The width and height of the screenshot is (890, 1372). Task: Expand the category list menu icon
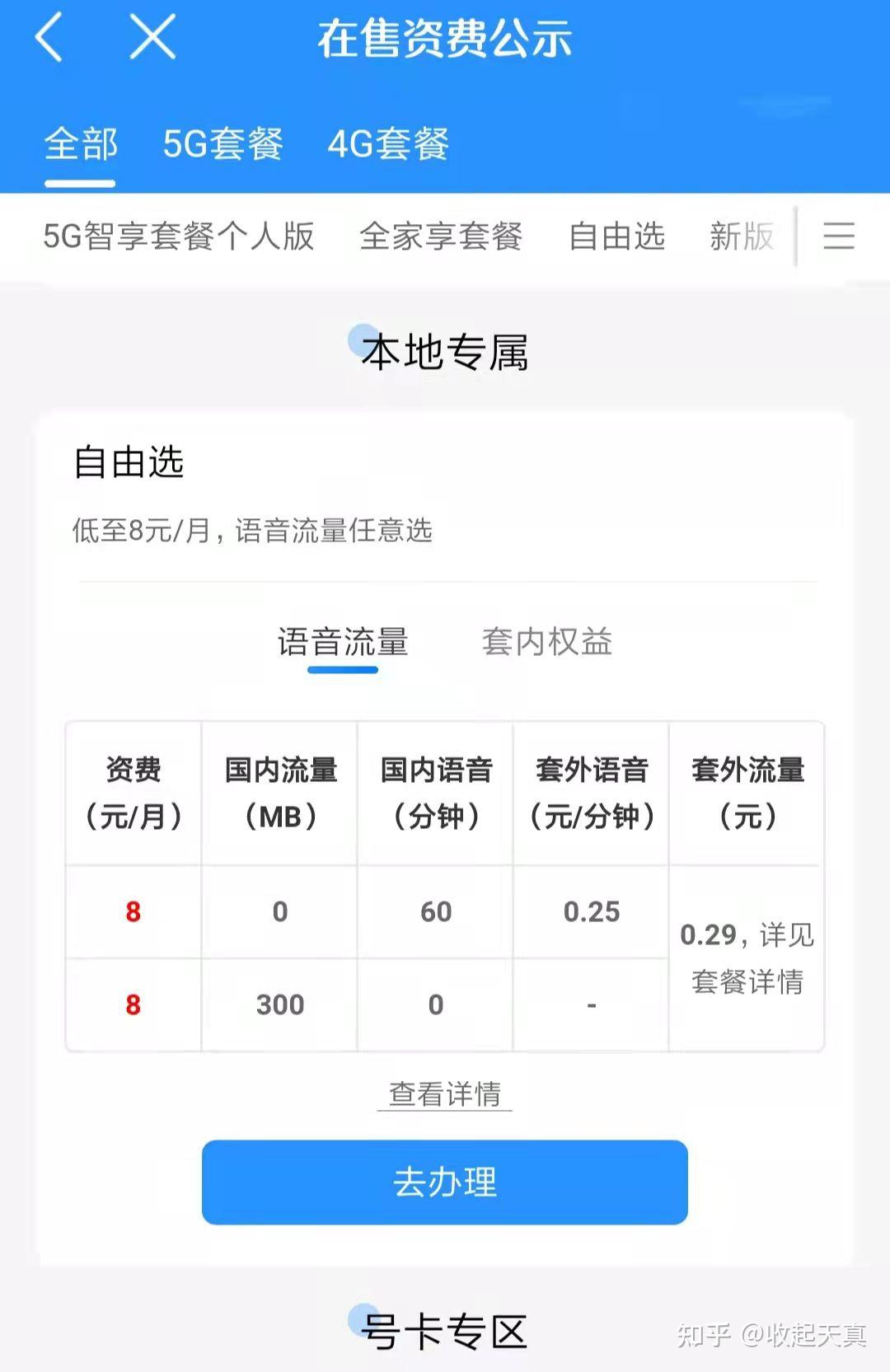(x=839, y=237)
